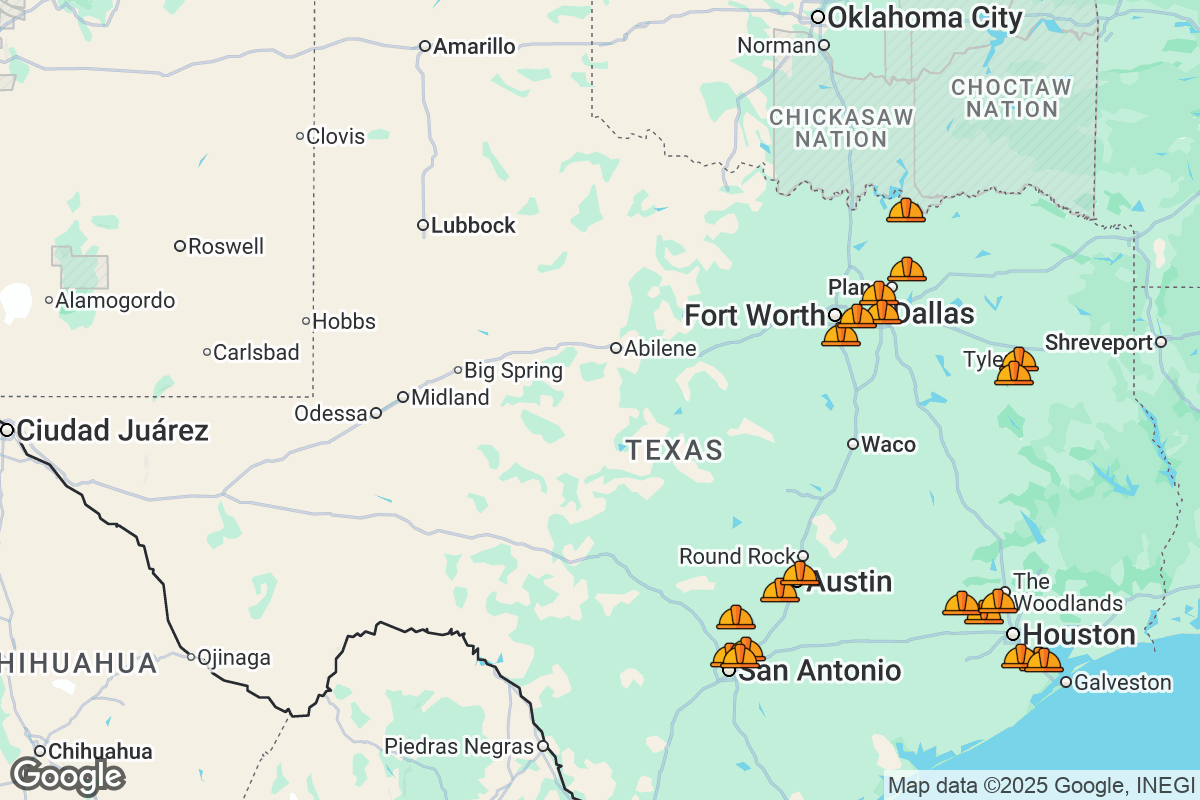Select the hard hat marker southwest of Fort Worth
The image size is (1200, 800).
pos(841,335)
